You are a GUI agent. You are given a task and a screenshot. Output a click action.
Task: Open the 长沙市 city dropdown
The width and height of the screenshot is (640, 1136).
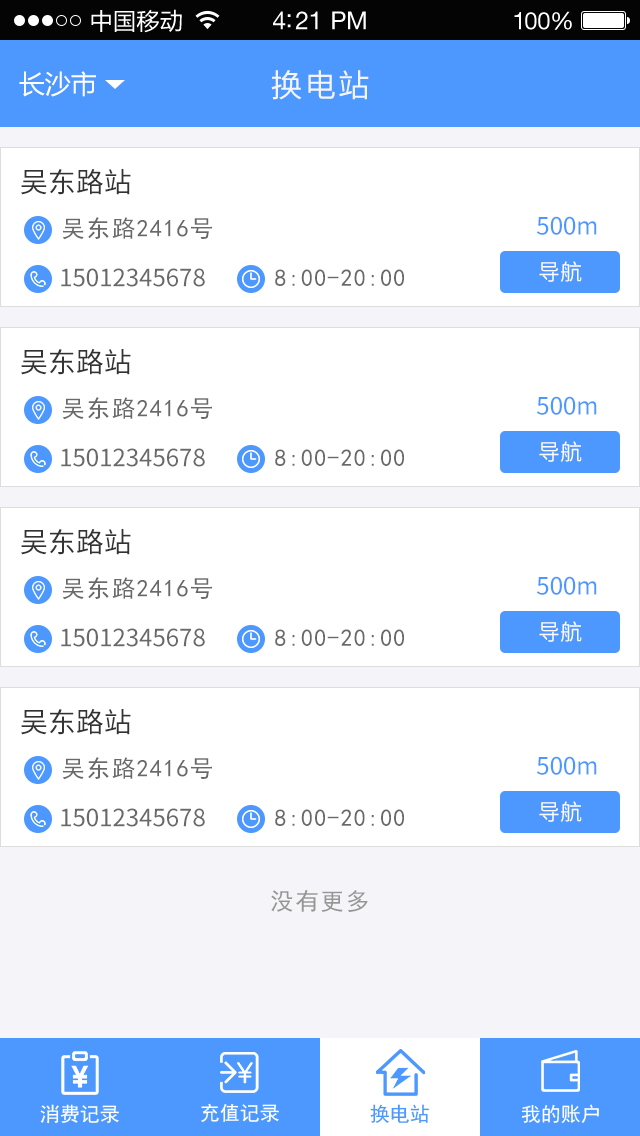coord(72,84)
